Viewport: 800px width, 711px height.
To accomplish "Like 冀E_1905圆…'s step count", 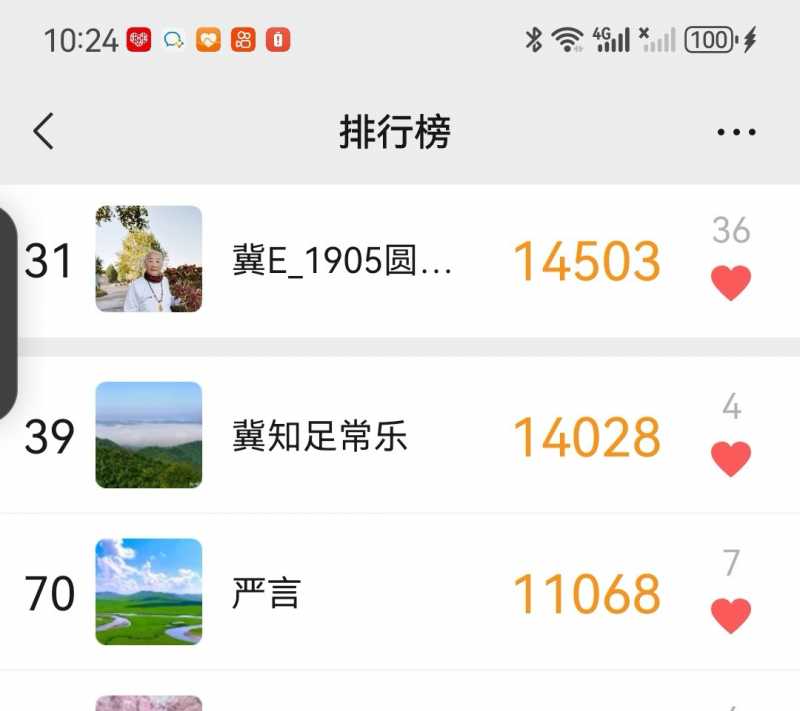I will [731, 283].
